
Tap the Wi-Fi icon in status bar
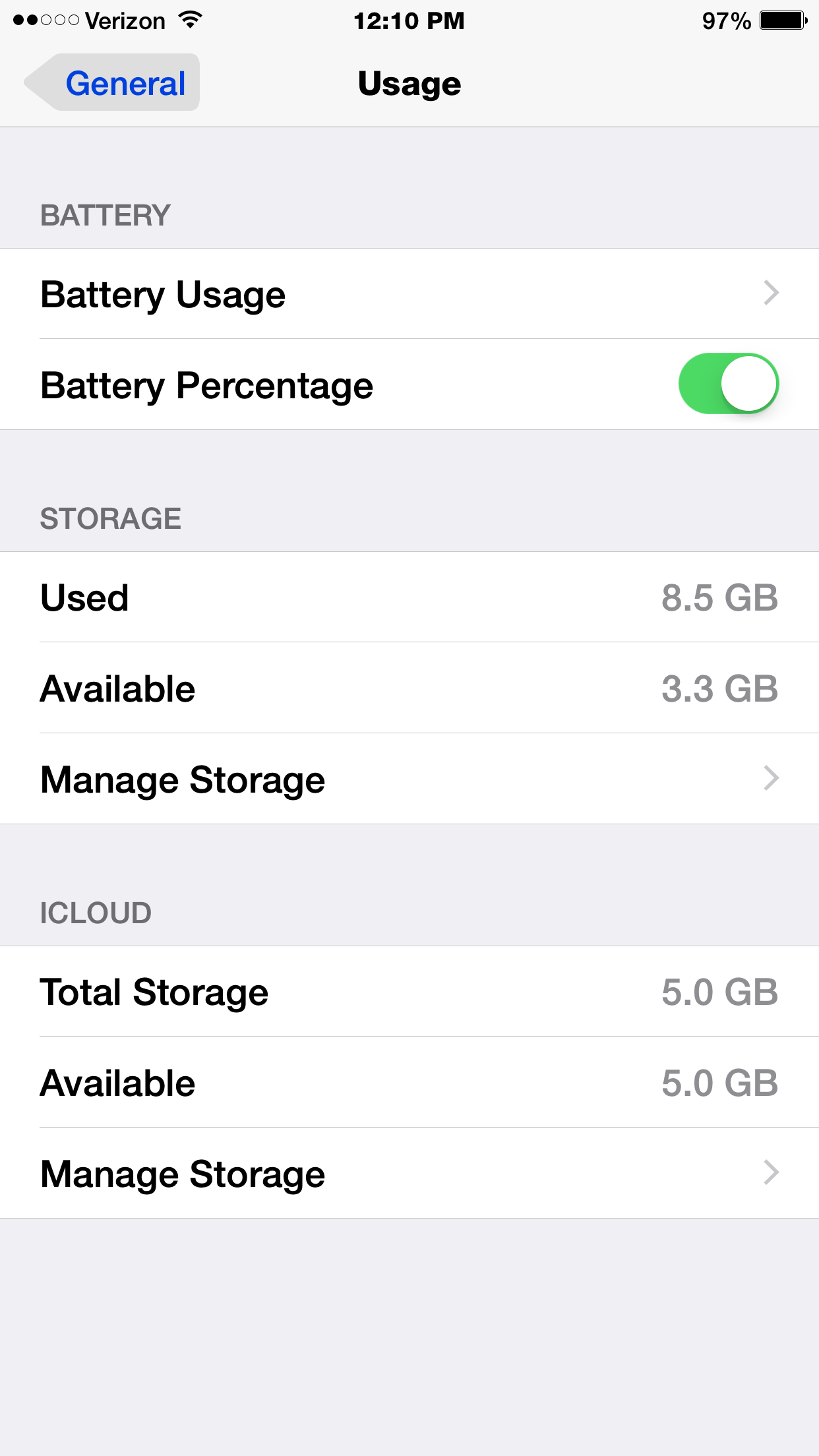188,20
